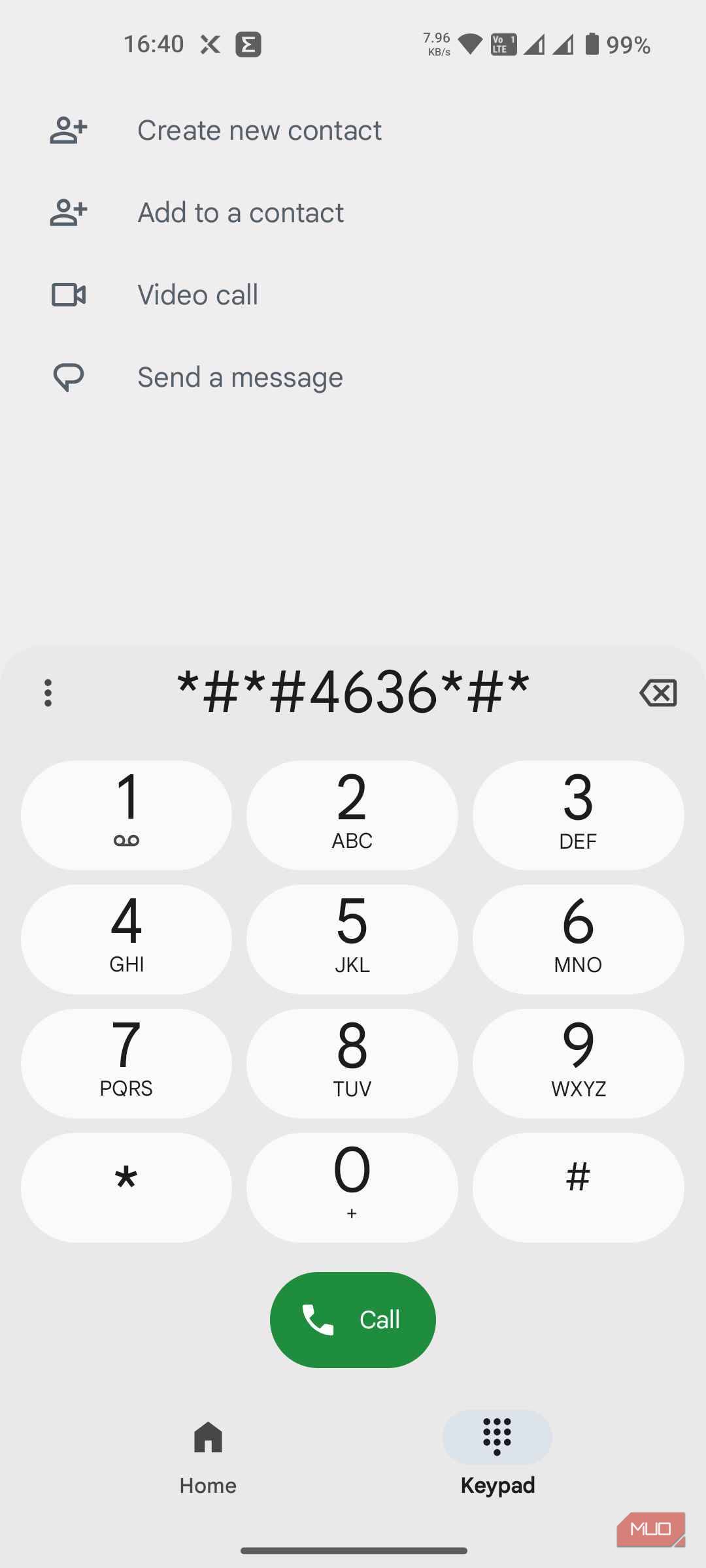Tap the Create new contact person icon
Viewport: 706px width, 1568px height.
tap(68, 129)
